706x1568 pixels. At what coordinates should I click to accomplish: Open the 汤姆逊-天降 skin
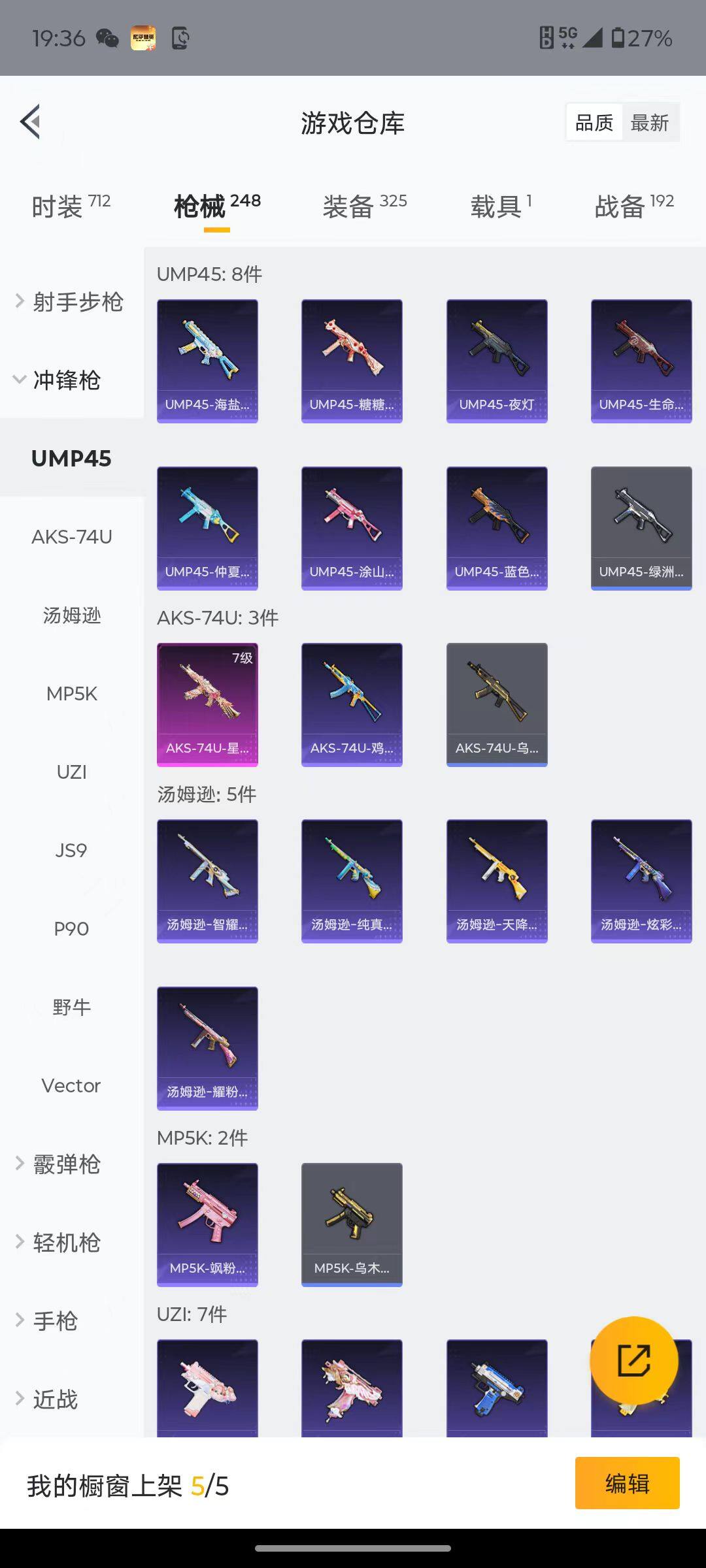coord(497,881)
